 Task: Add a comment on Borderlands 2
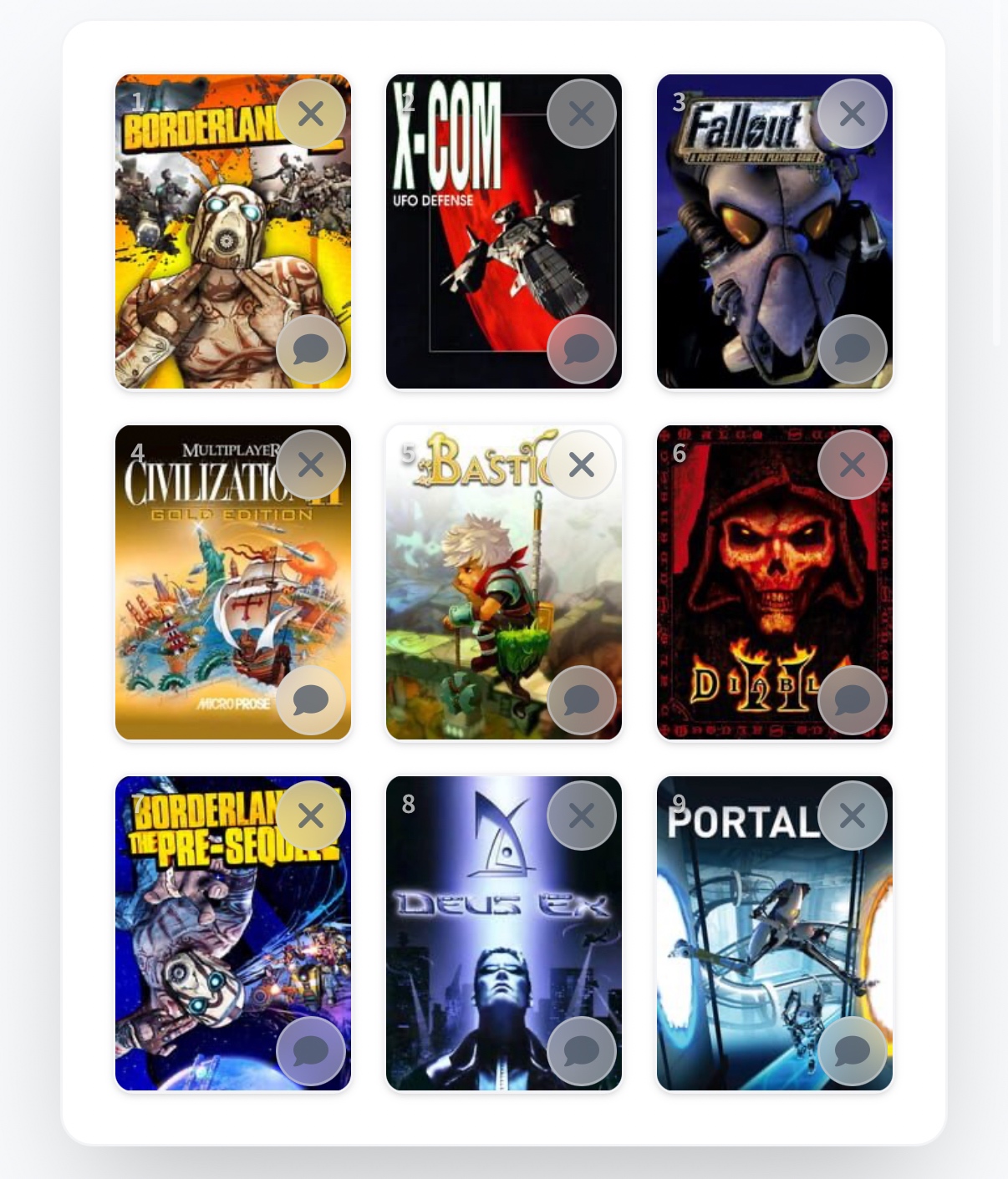click(x=311, y=349)
